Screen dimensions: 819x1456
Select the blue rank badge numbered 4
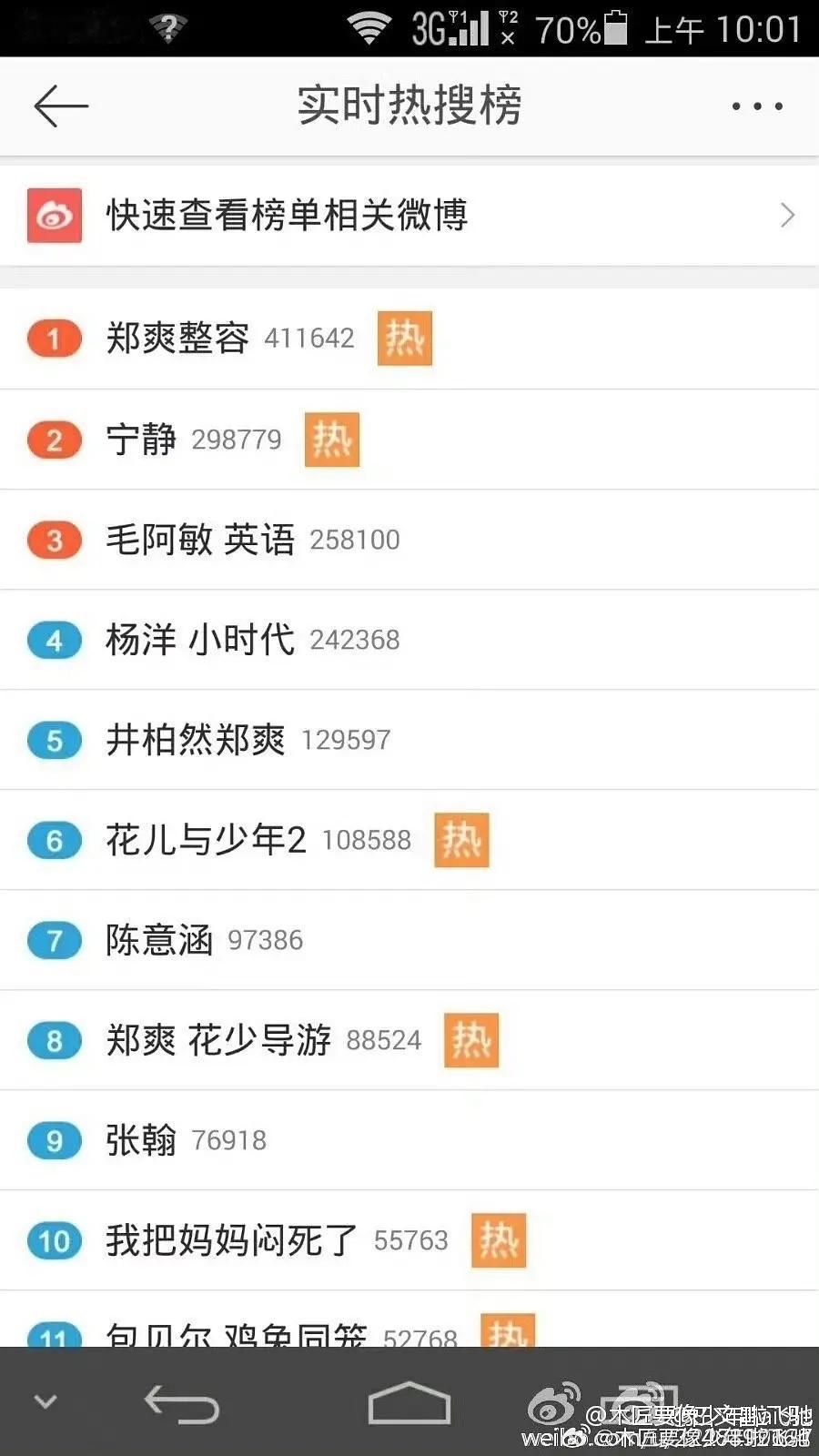53,640
